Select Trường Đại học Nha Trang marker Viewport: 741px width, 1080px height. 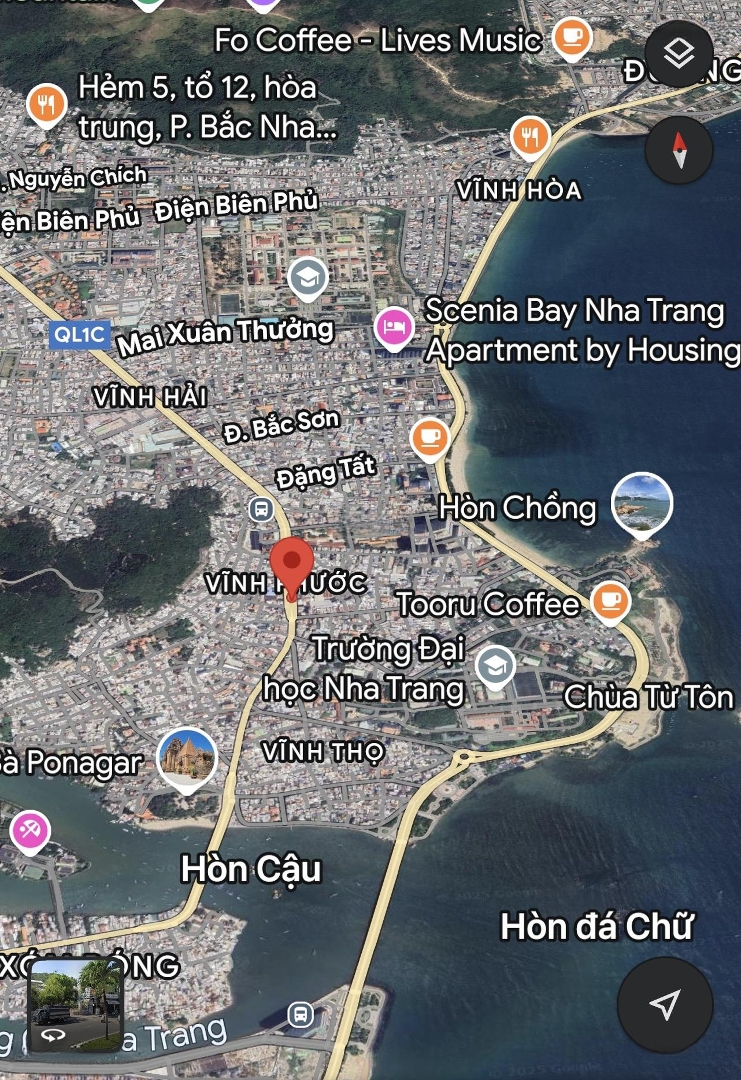point(495,666)
